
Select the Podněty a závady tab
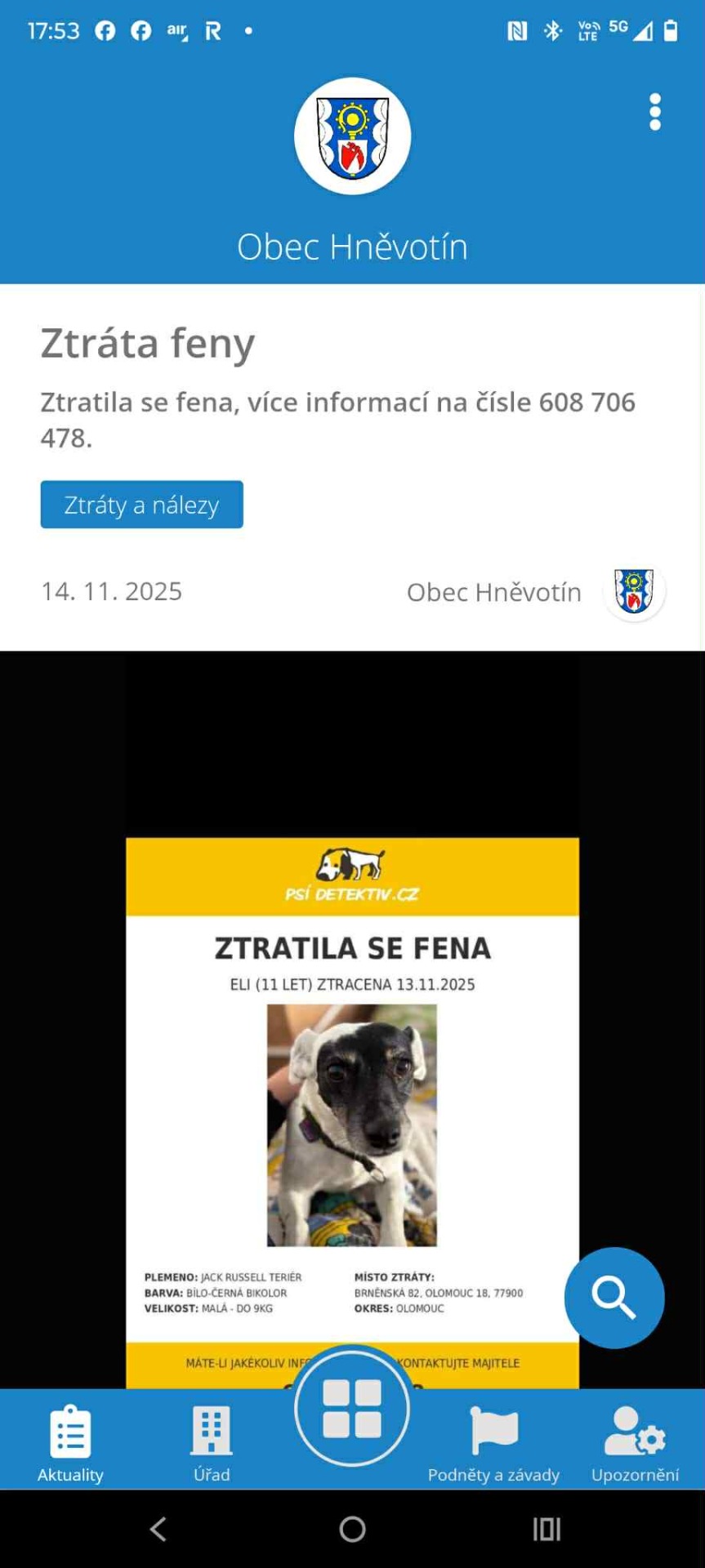(x=493, y=1442)
